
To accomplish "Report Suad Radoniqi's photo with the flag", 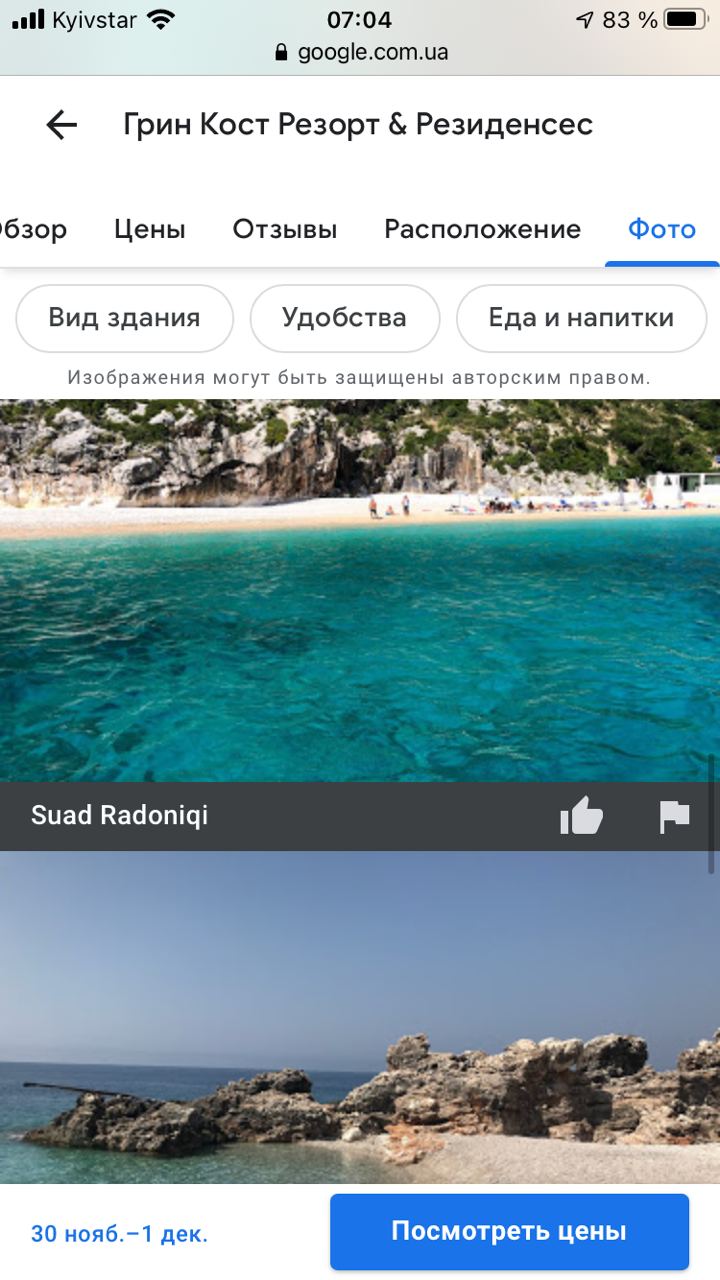I will pyautogui.click(x=675, y=816).
